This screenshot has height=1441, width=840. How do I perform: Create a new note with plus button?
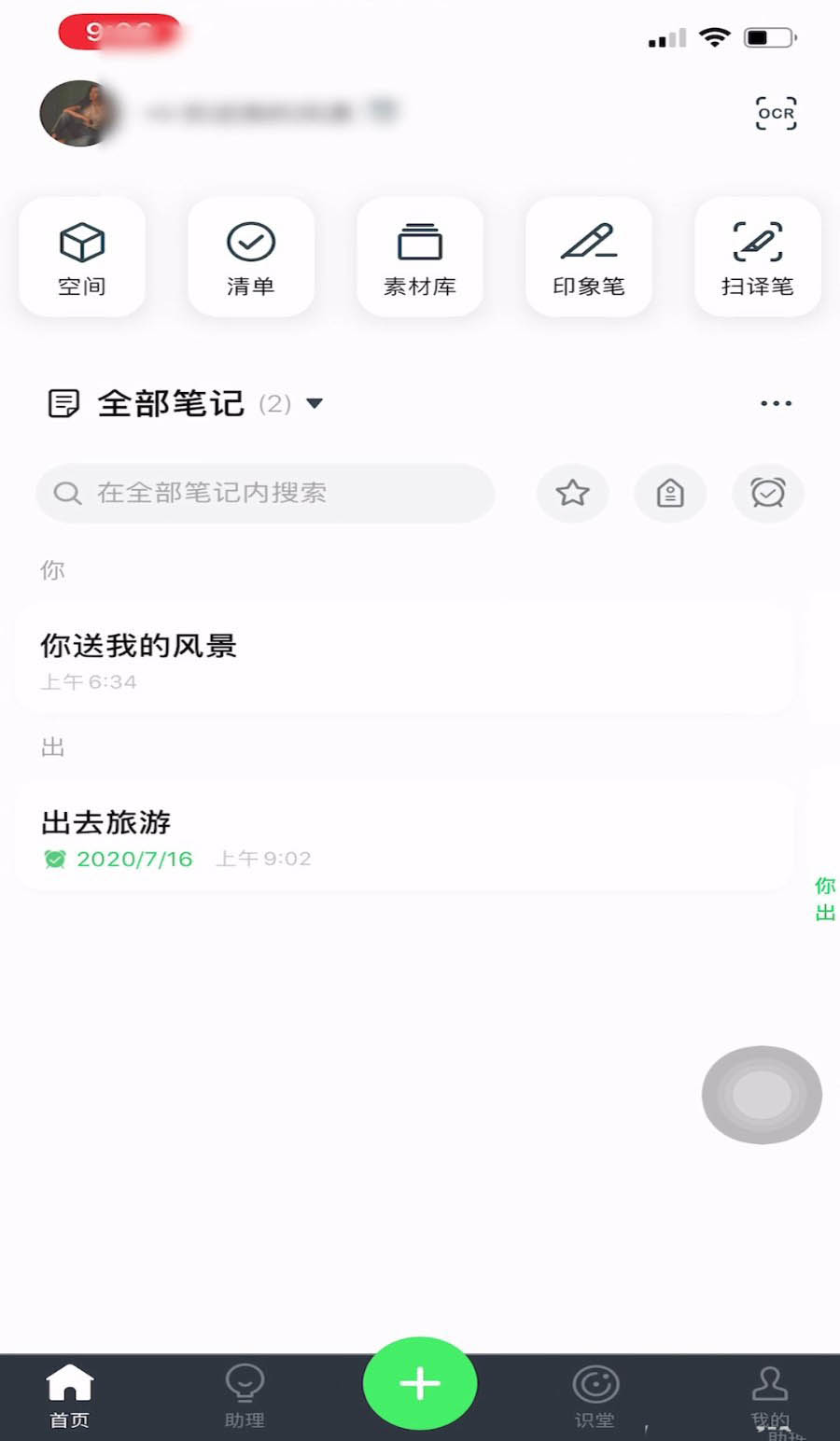[x=420, y=1383]
